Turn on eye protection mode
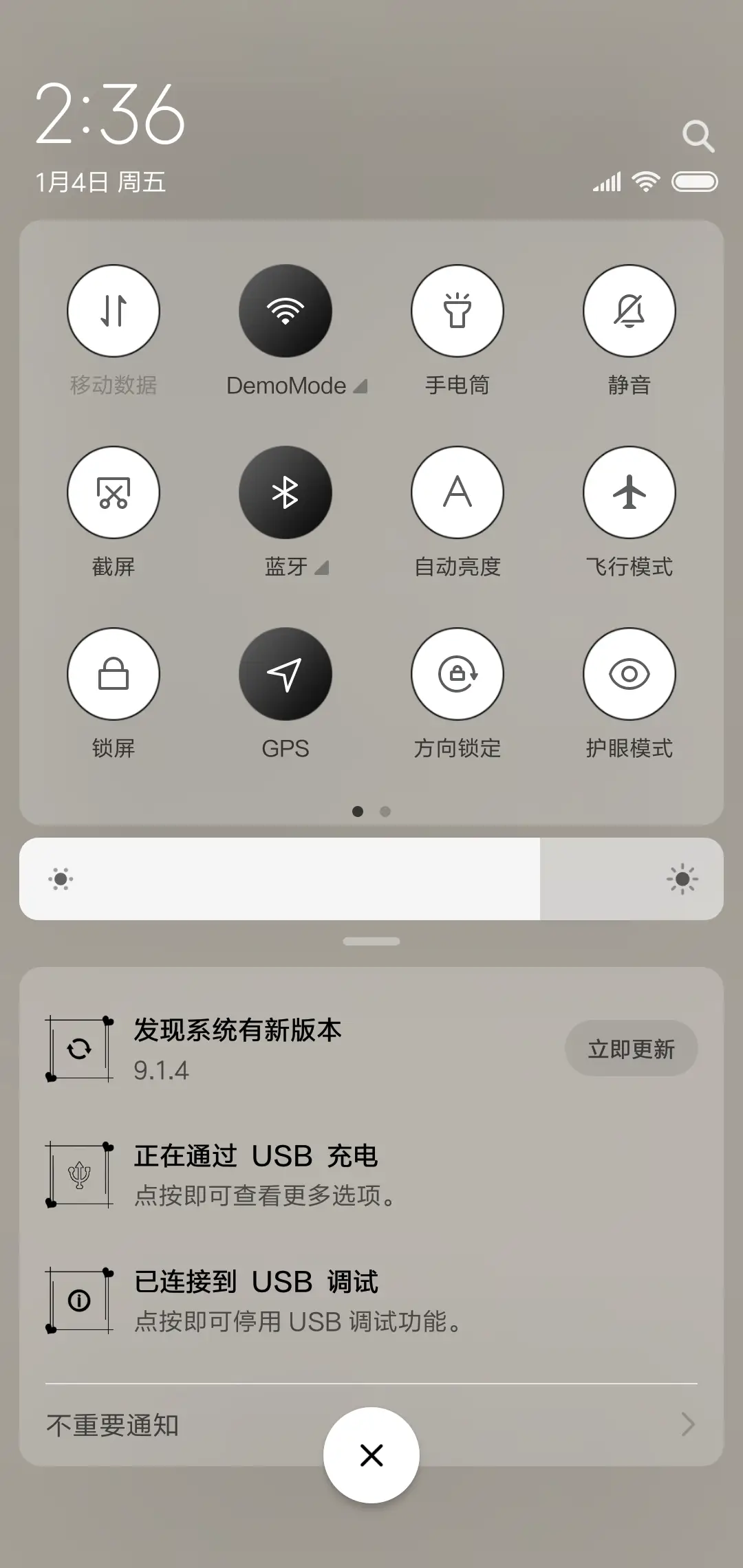This screenshot has height=1568, width=743. (x=629, y=674)
